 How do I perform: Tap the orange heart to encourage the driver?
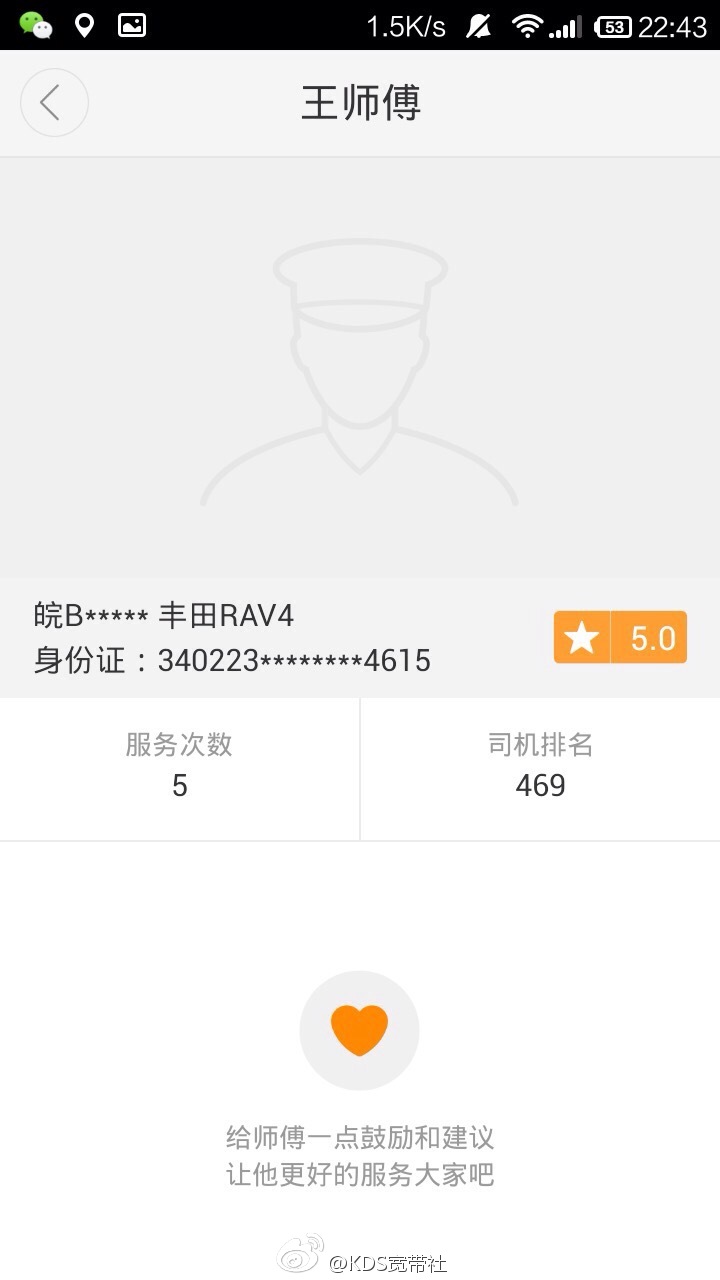(359, 1030)
